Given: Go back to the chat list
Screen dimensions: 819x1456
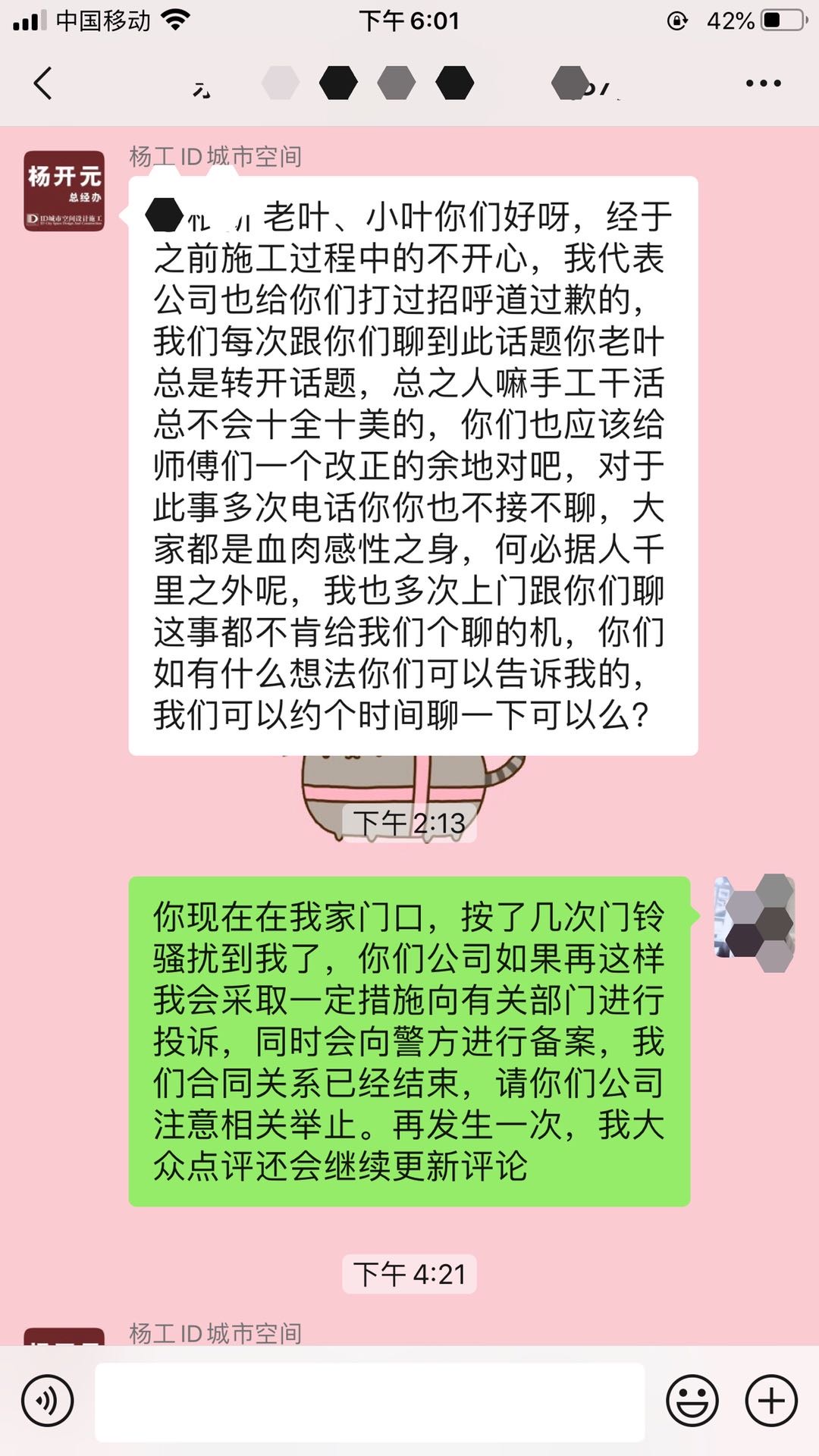Looking at the screenshot, I should coord(43,83).
